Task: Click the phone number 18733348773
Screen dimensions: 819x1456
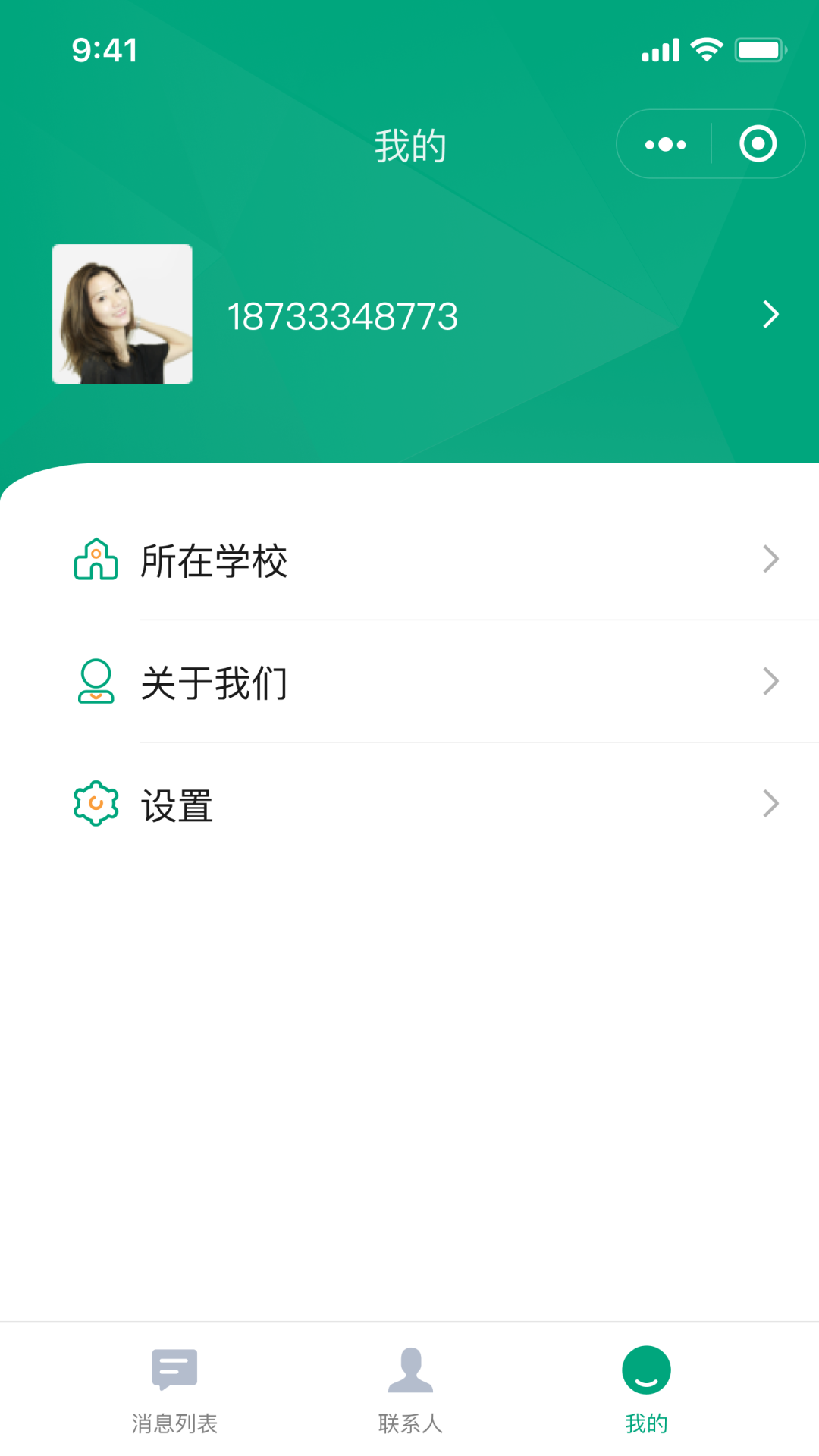Action: (x=344, y=315)
